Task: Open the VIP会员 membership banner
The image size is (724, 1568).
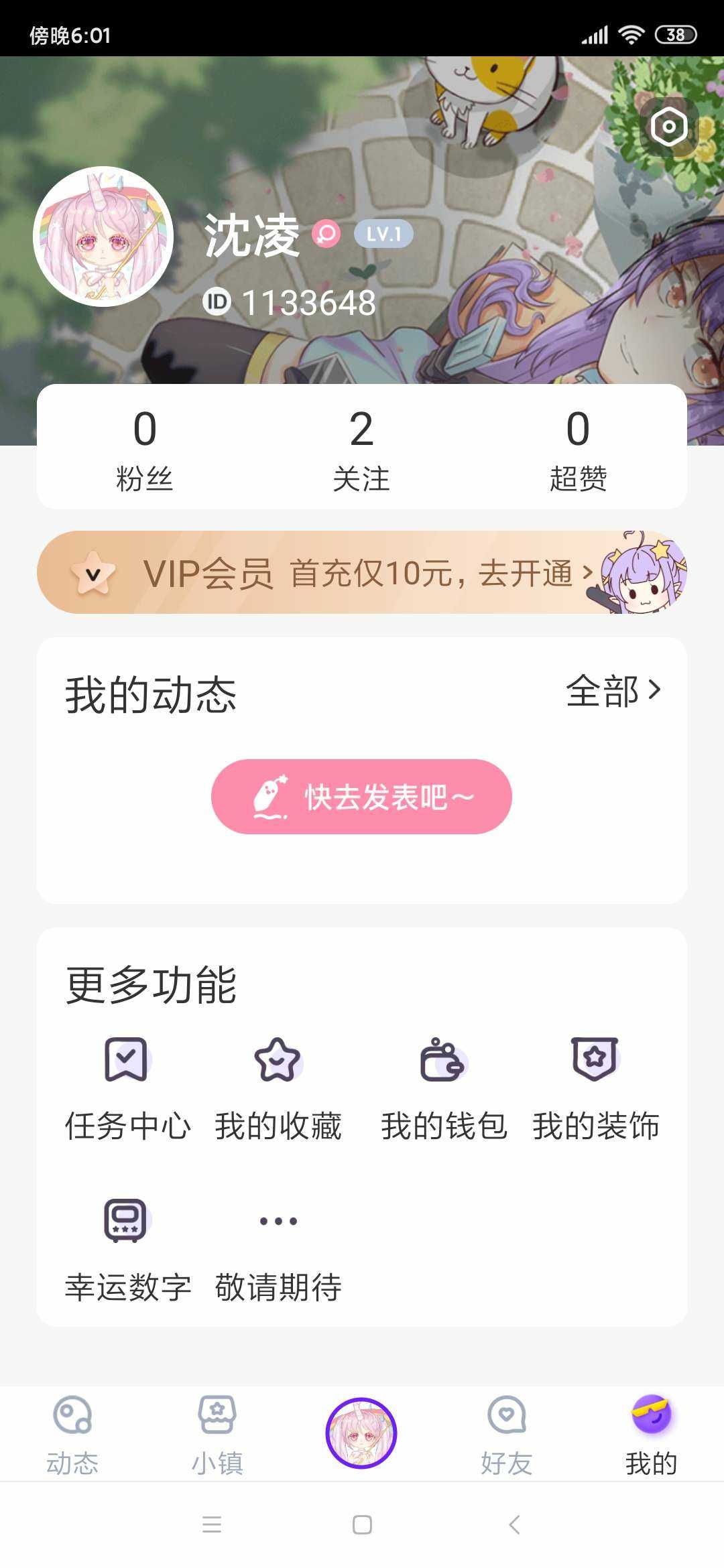Action: (x=362, y=573)
